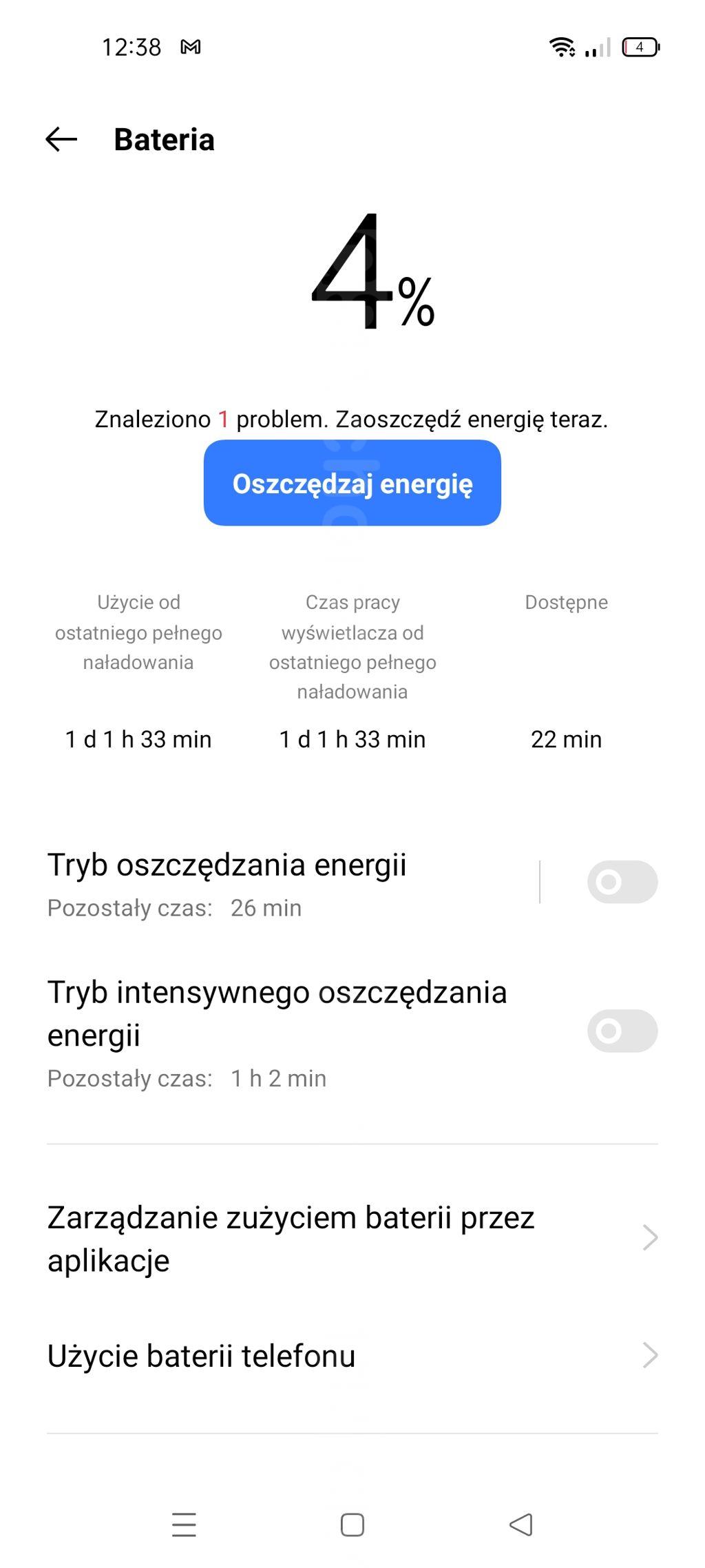
Task: Open Zarządzanie zużyciem baterii przez aplikacje
Action: tap(352, 1238)
